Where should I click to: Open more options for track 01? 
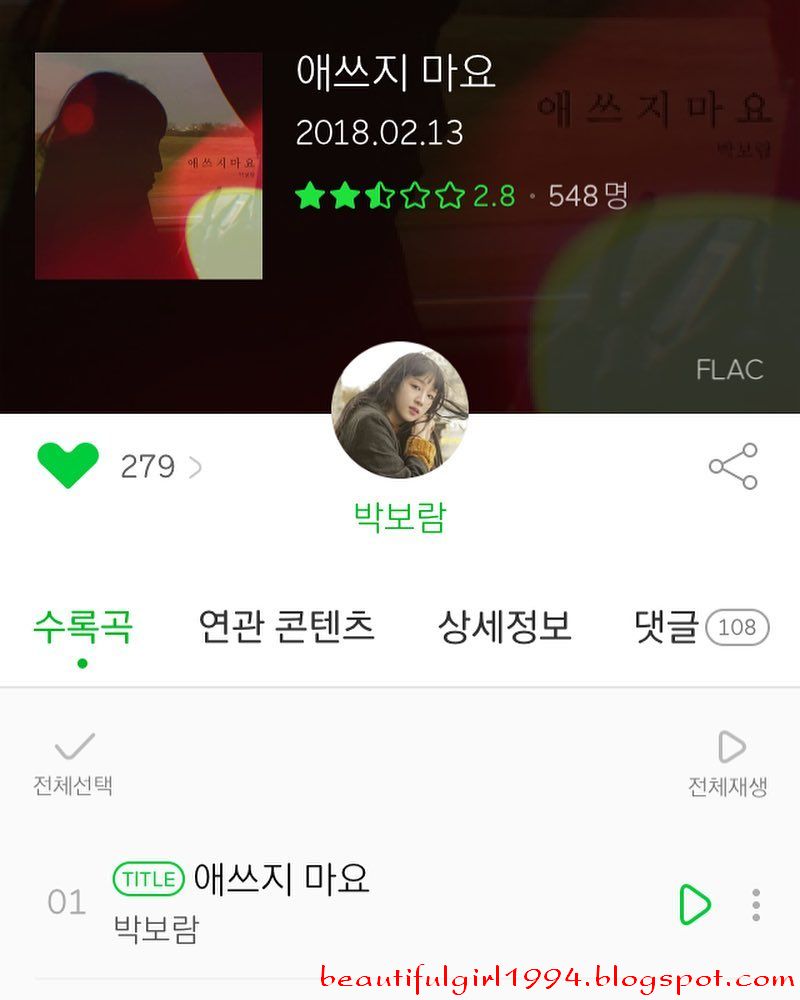coord(756,904)
